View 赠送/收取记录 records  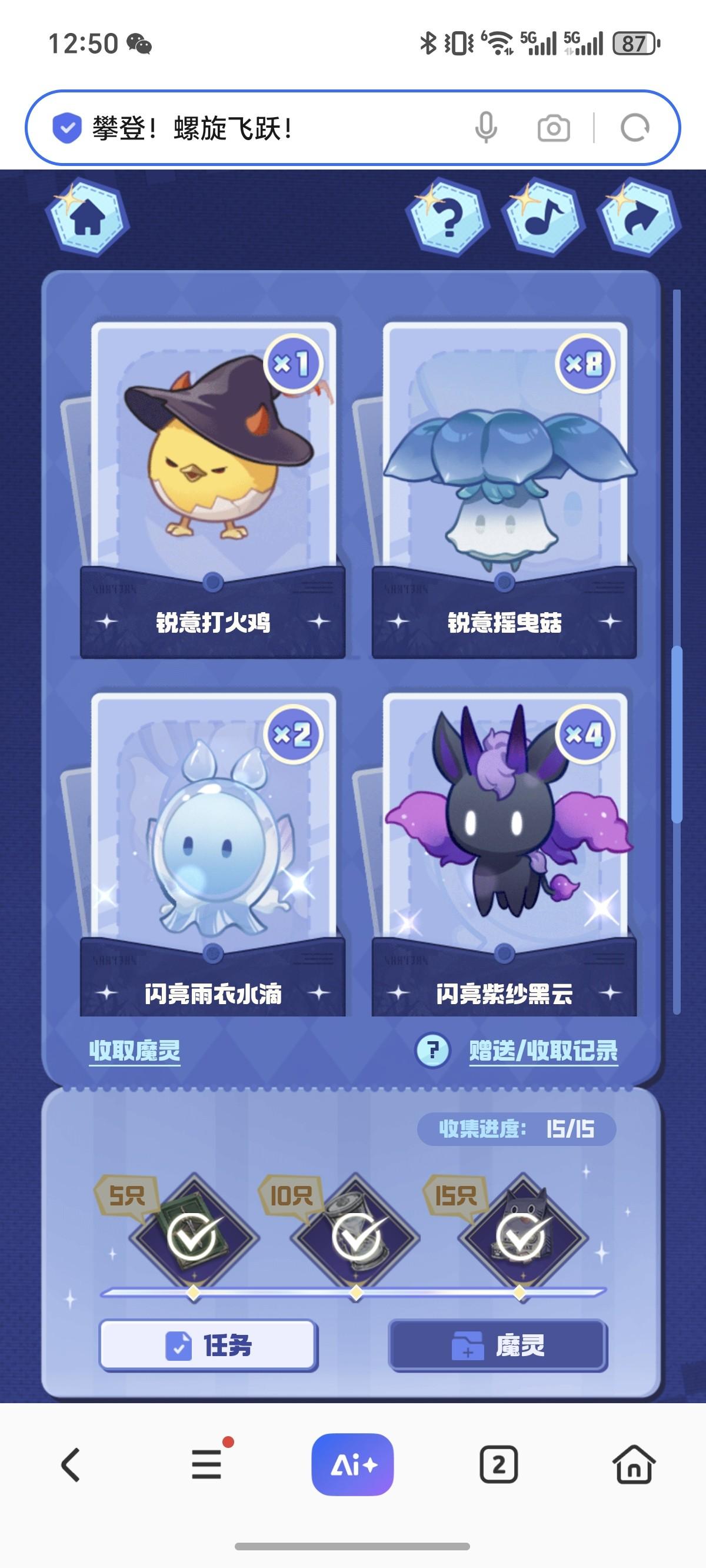coord(543,1051)
